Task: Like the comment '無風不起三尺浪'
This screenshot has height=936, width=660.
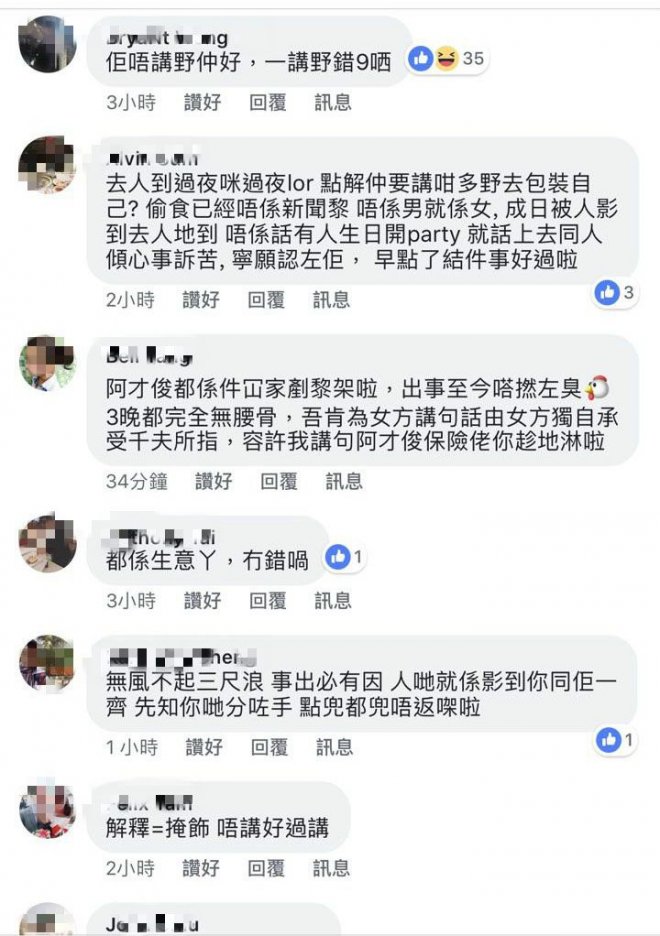Action: tap(202, 747)
